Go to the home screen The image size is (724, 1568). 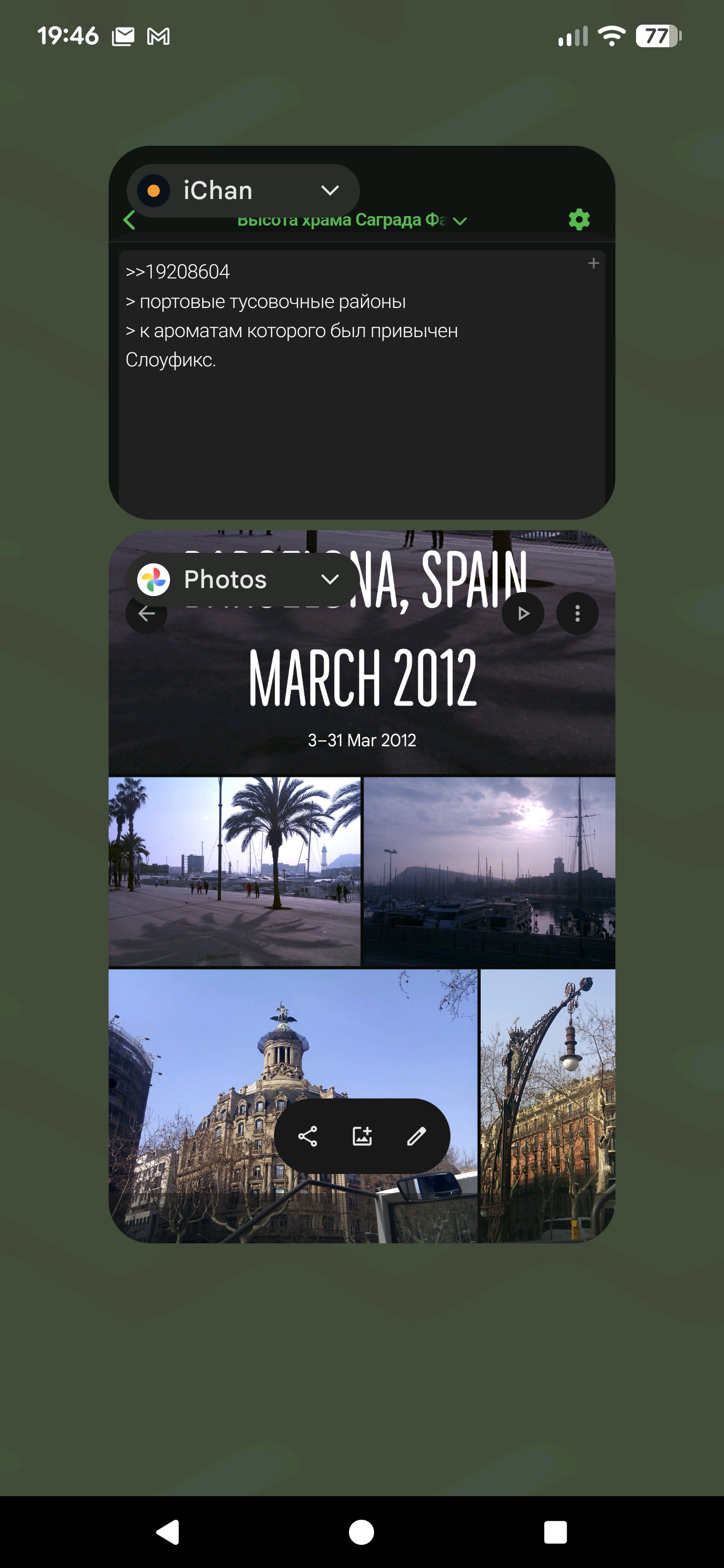pos(361,1532)
